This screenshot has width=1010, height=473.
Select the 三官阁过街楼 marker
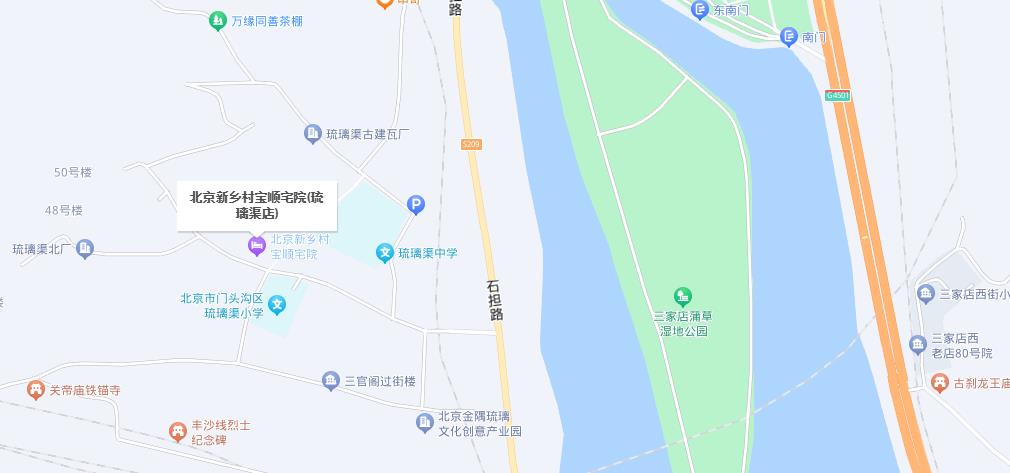coord(331,380)
